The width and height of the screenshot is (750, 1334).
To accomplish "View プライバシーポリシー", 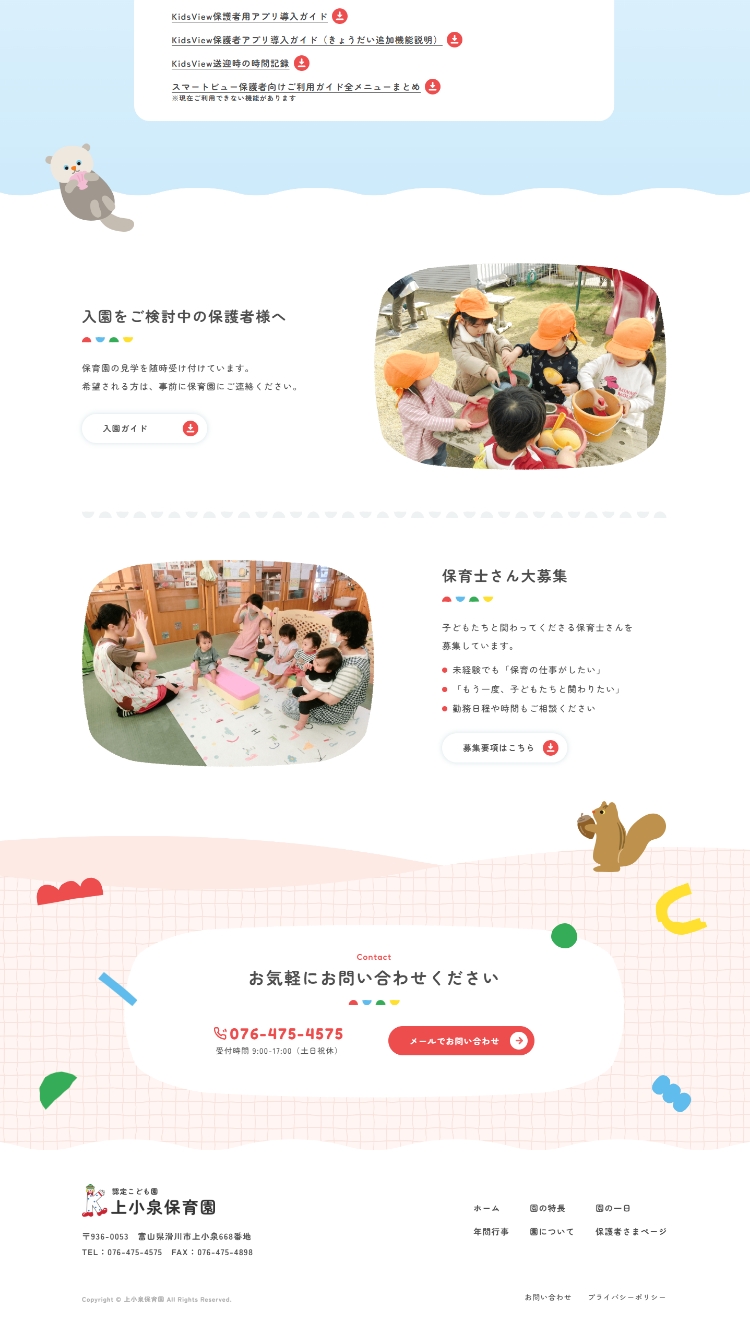I will 626,1297.
